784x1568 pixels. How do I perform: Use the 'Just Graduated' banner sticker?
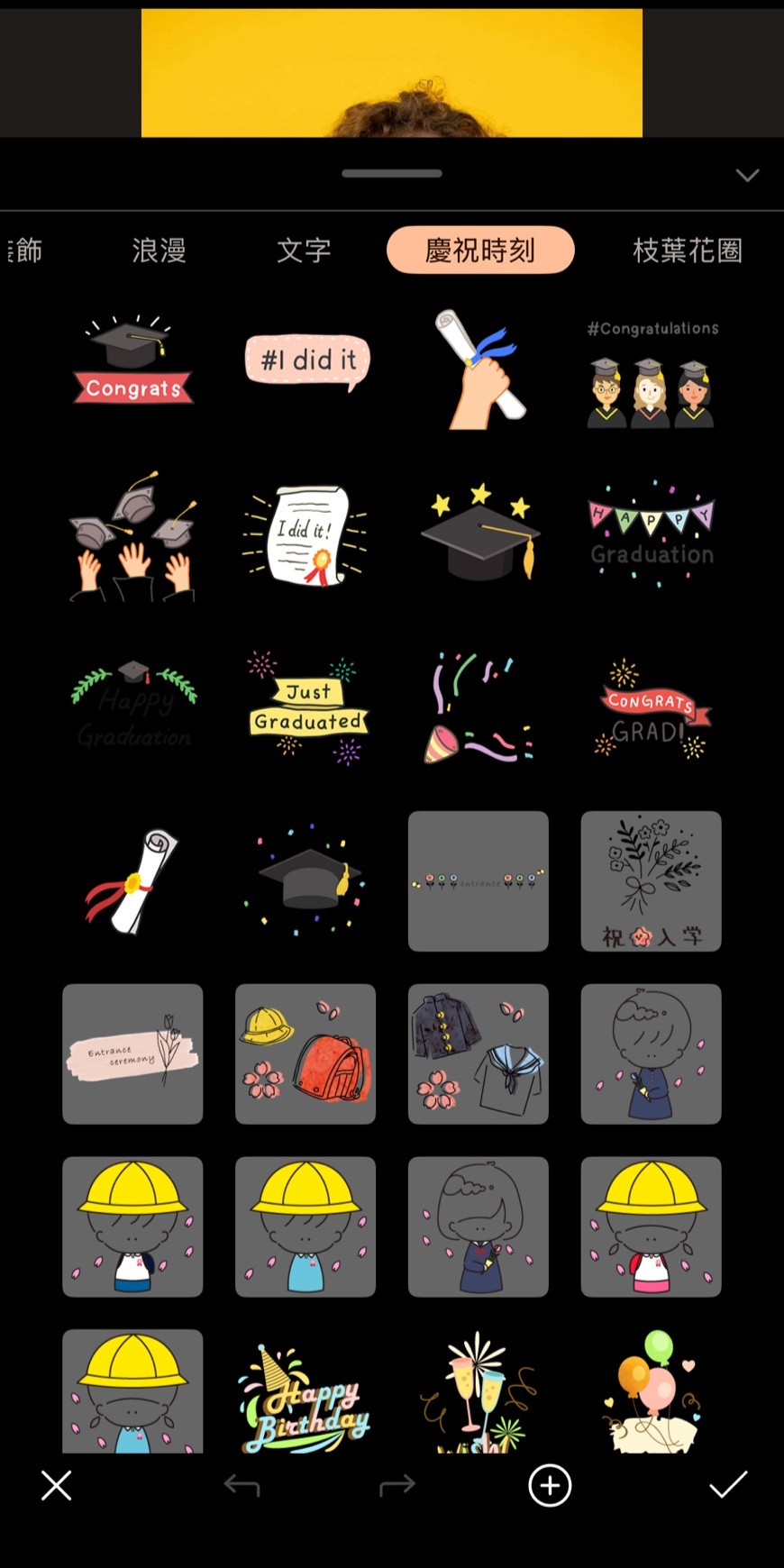pyautogui.click(x=307, y=708)
